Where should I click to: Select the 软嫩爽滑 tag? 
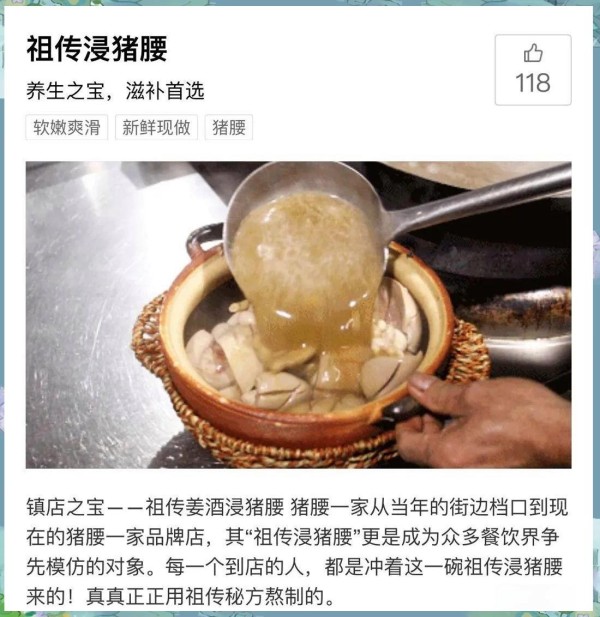click(68, 128)
